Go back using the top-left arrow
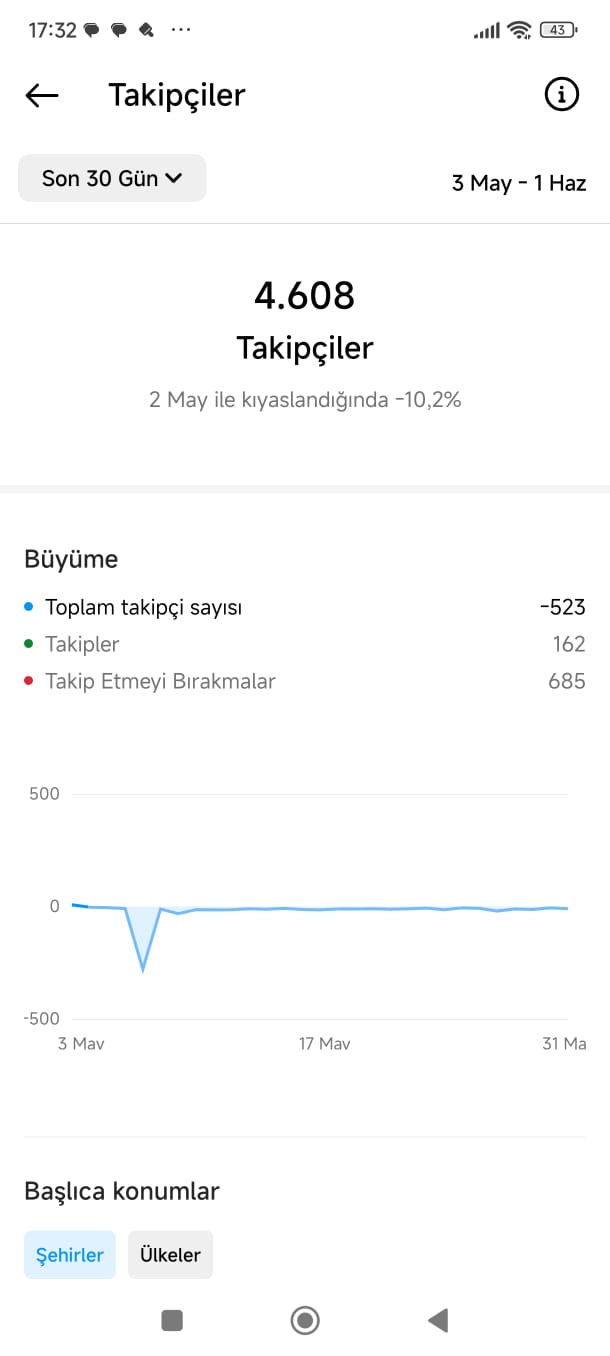610x1356 pixels. (x=42, y=95)
